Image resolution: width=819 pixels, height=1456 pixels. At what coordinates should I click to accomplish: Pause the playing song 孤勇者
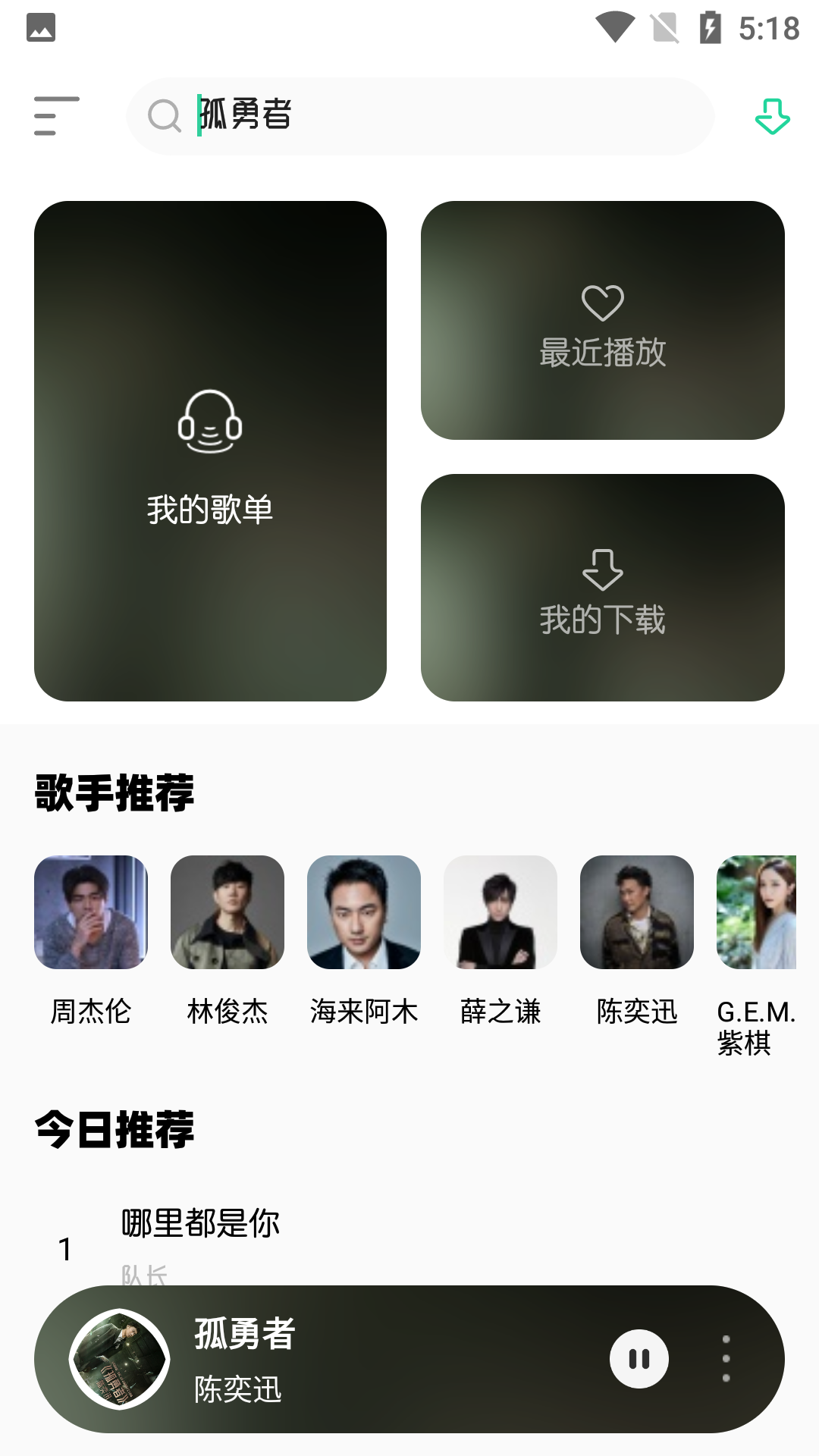pyautogui.click(x=639, y=1359)
